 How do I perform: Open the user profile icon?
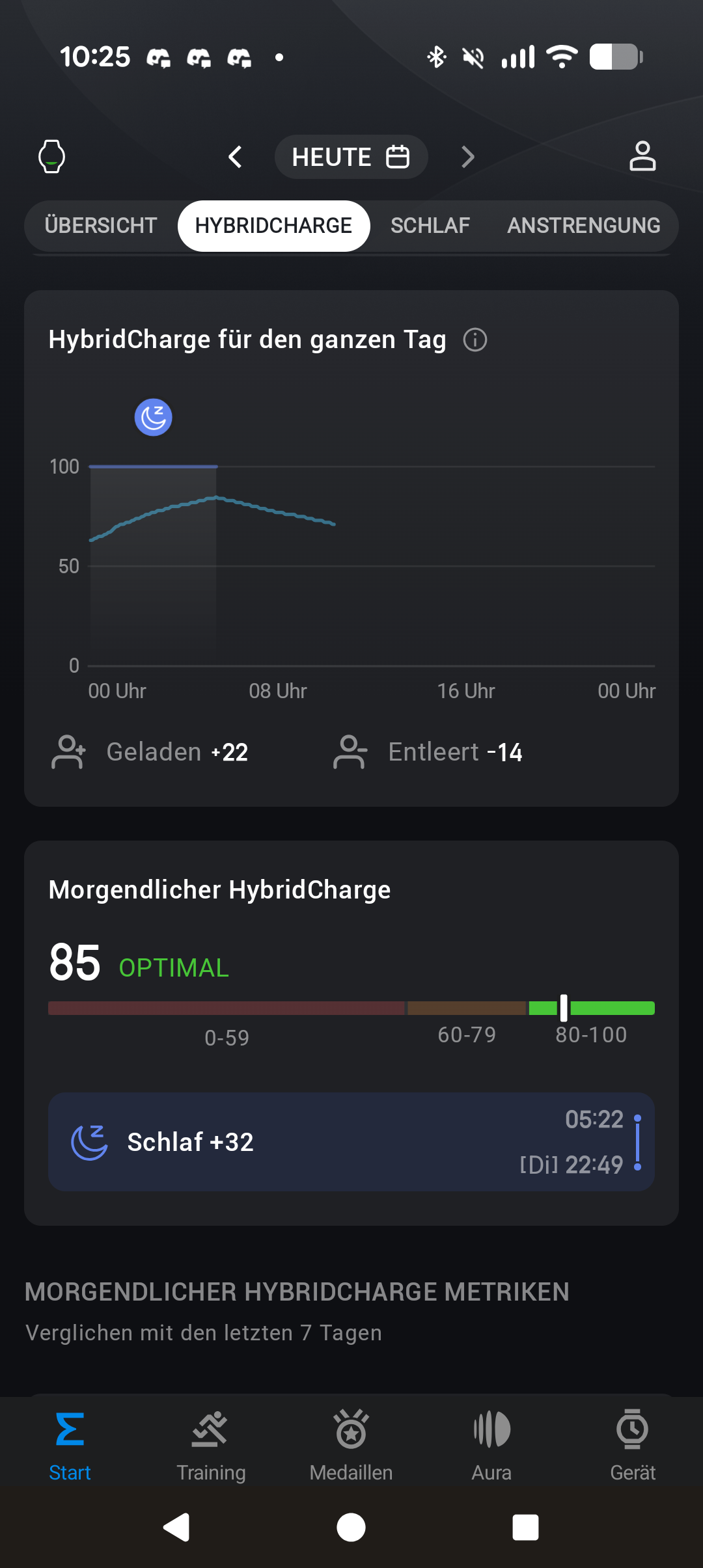point(642,157)
